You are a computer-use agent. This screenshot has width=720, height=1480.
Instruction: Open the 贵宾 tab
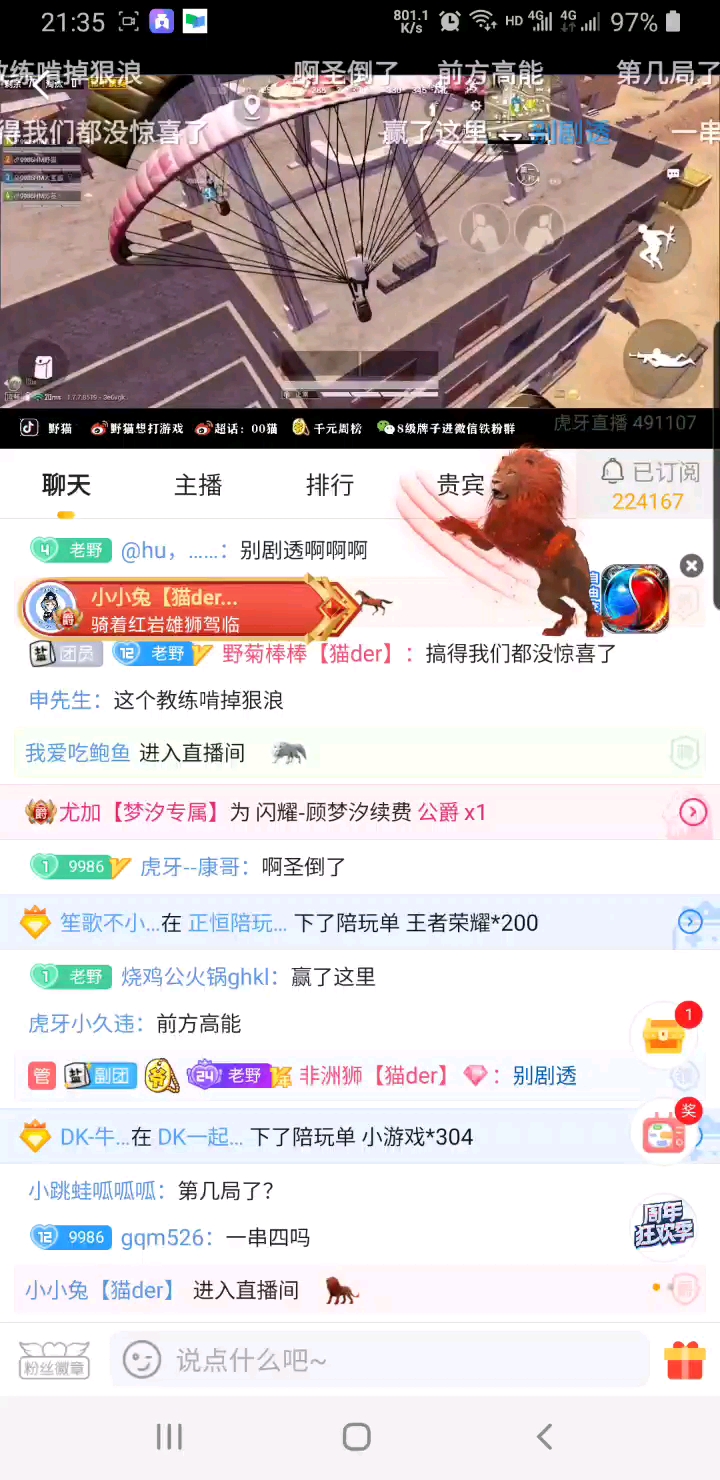[x=461, y=486]
